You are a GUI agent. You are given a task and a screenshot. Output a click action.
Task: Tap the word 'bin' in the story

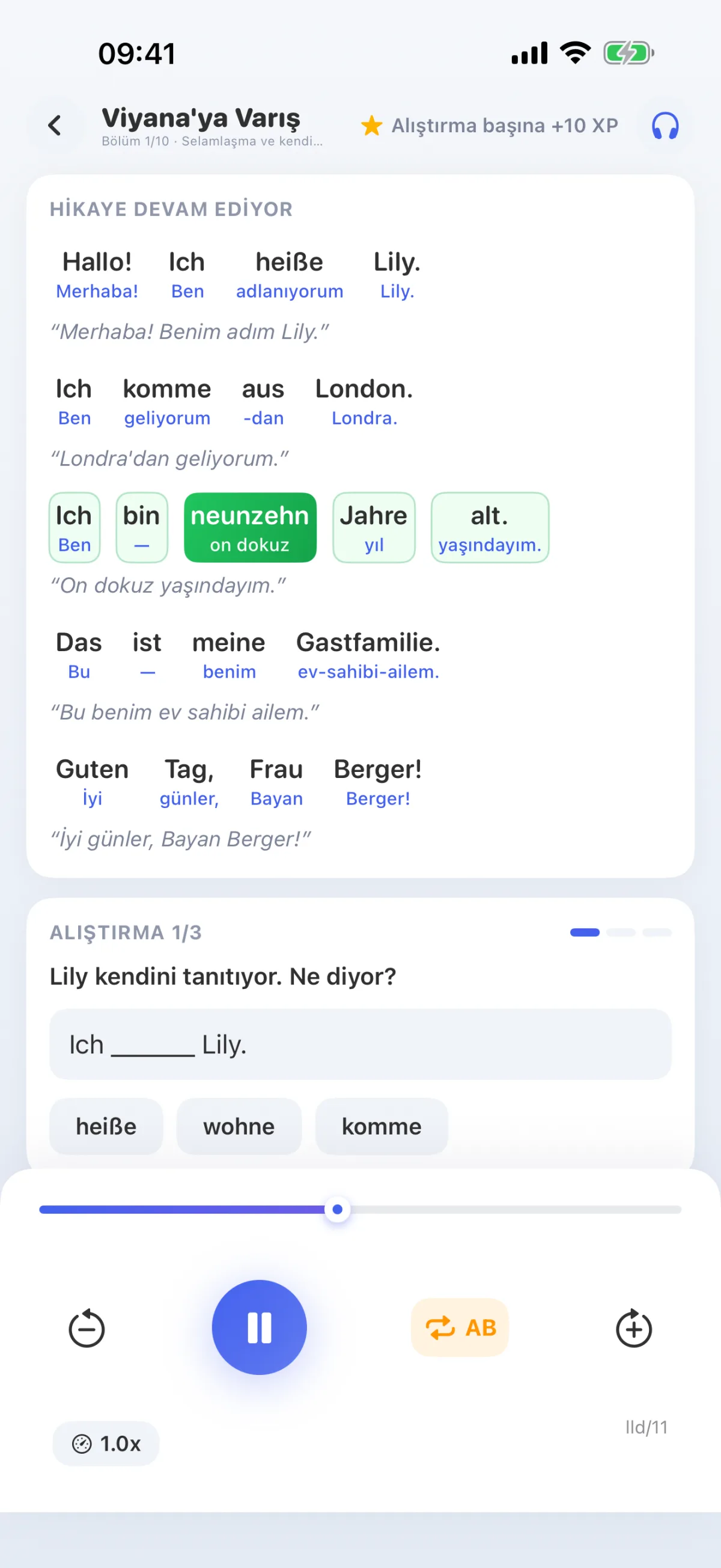click(x=142, y=528)
